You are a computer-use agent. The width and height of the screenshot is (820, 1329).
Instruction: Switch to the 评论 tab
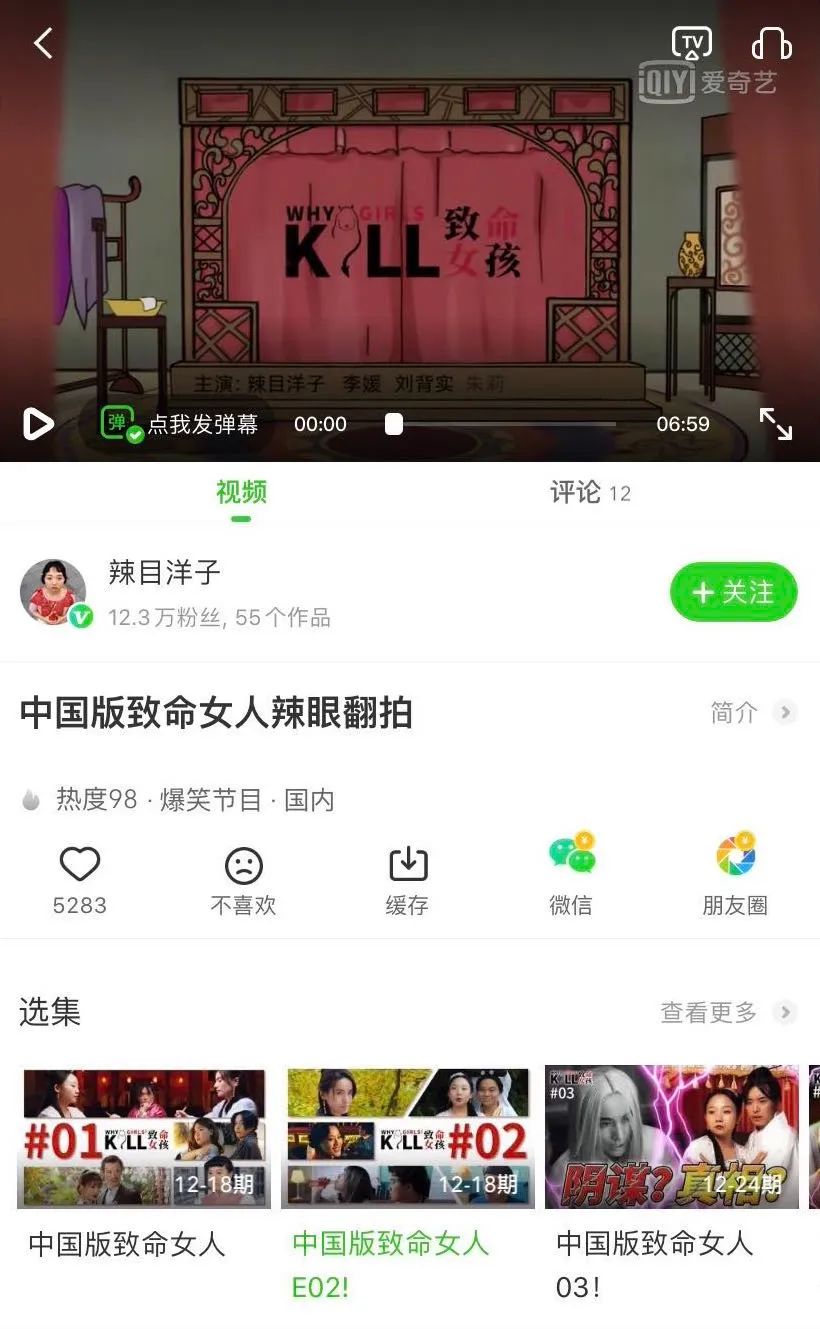[589, 492]
